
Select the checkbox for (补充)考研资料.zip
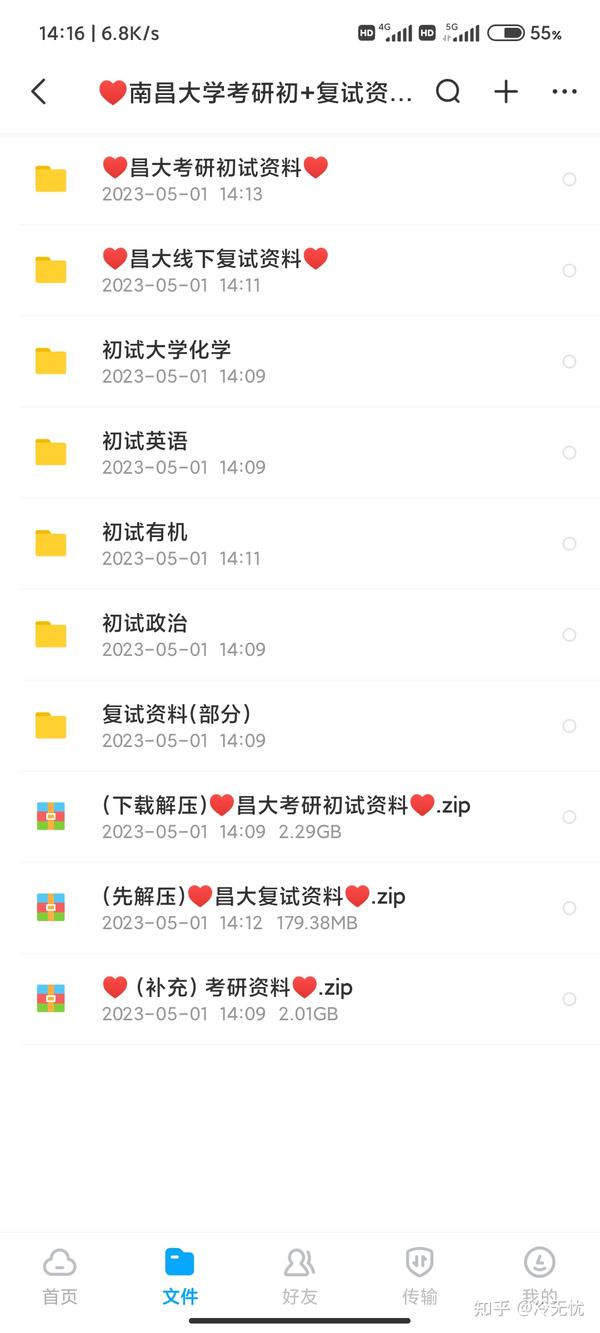pyautogui.click(x=569, y=999)
